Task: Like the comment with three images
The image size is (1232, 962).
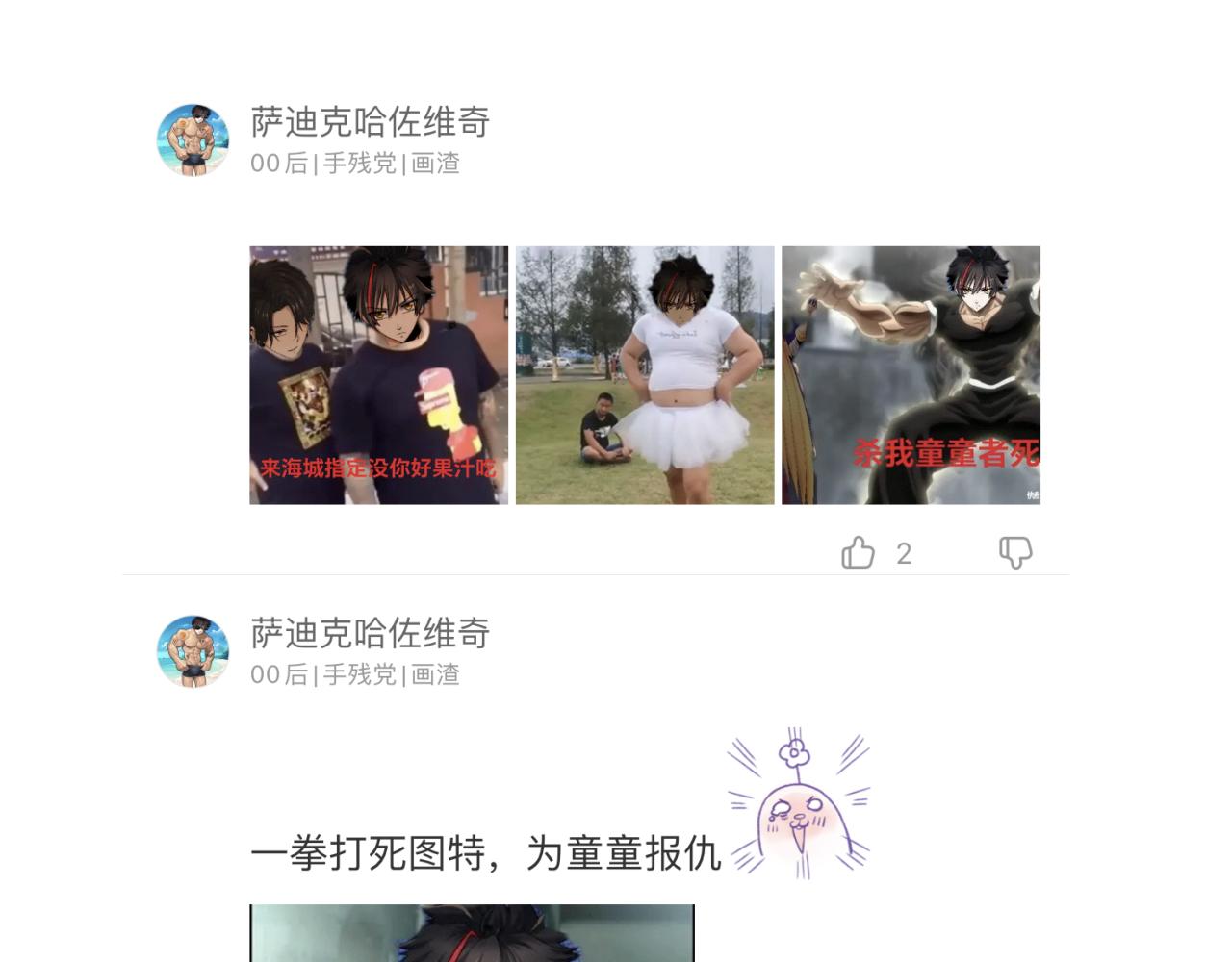Action: coord(858,553)
